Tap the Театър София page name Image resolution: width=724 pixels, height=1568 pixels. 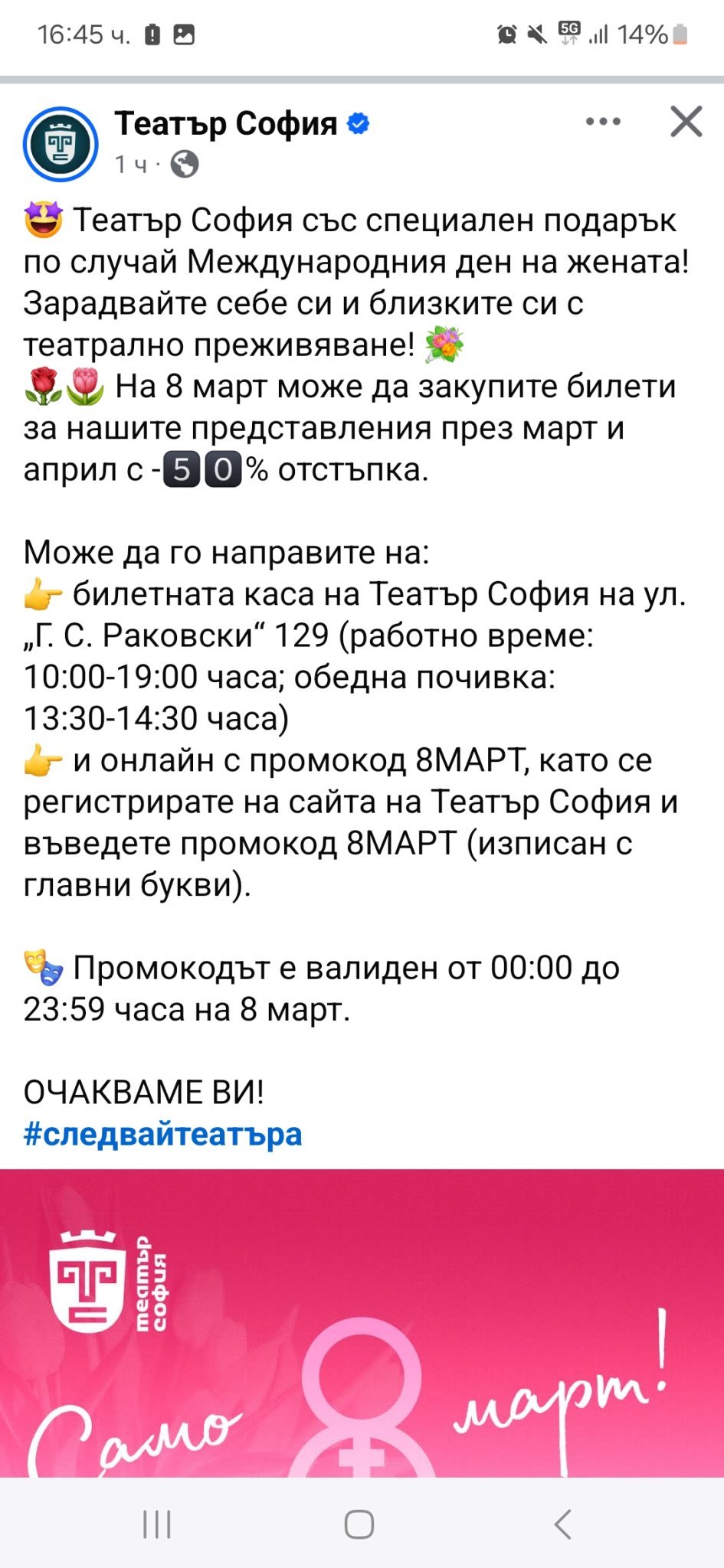226,123
